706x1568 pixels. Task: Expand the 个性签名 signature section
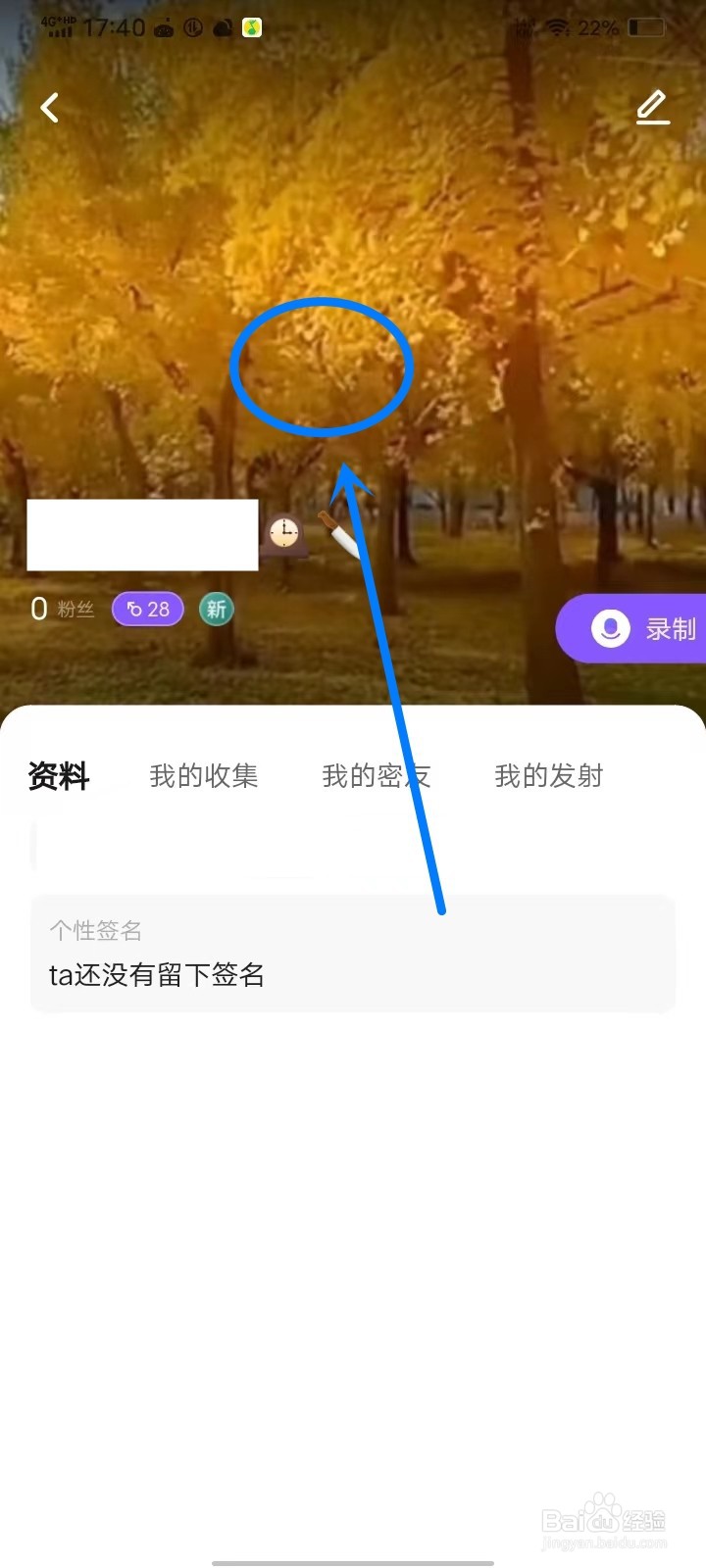pyautogui.click(x=93, y=930)
